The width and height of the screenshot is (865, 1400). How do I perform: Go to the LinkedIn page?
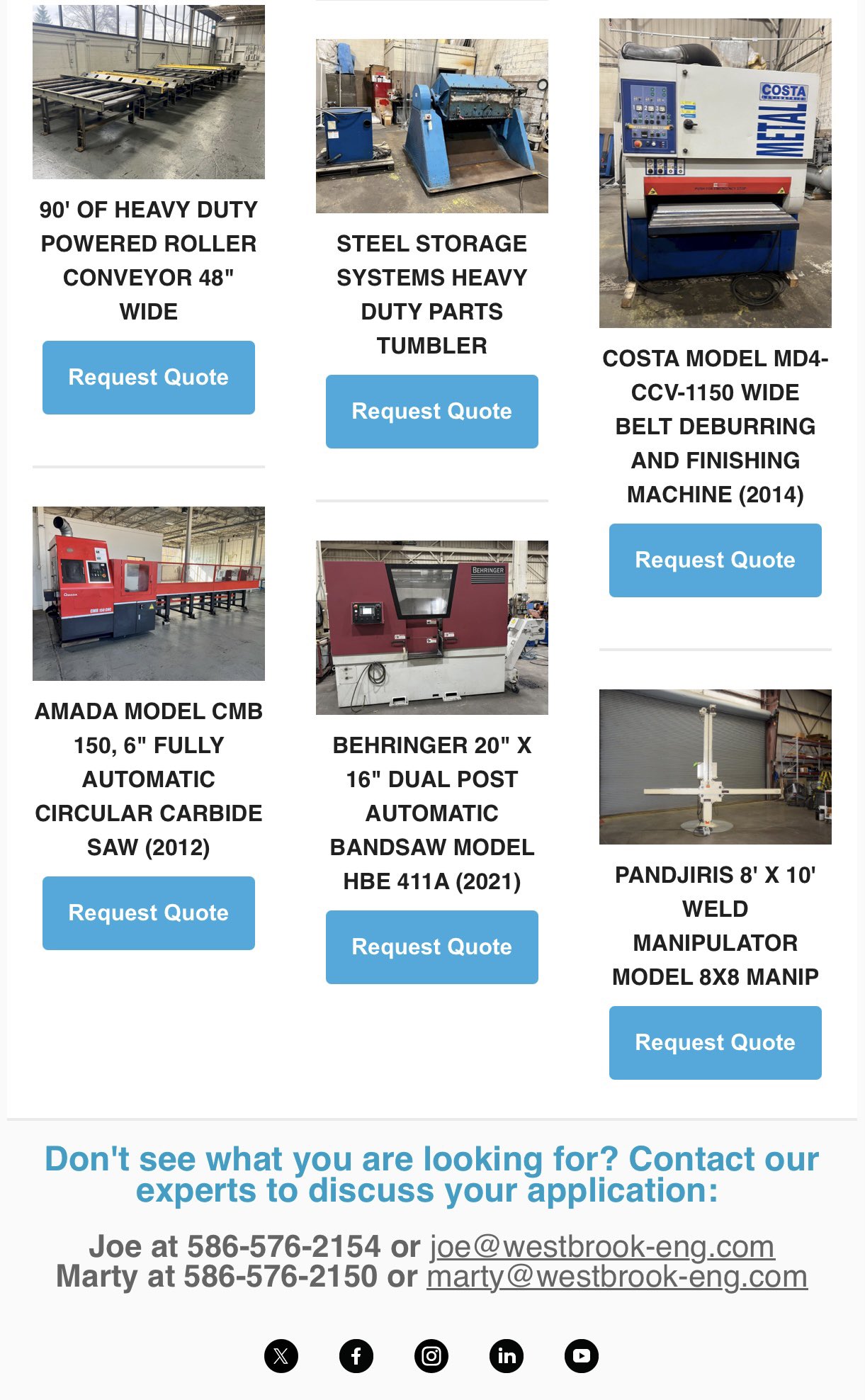point(507,1356)
